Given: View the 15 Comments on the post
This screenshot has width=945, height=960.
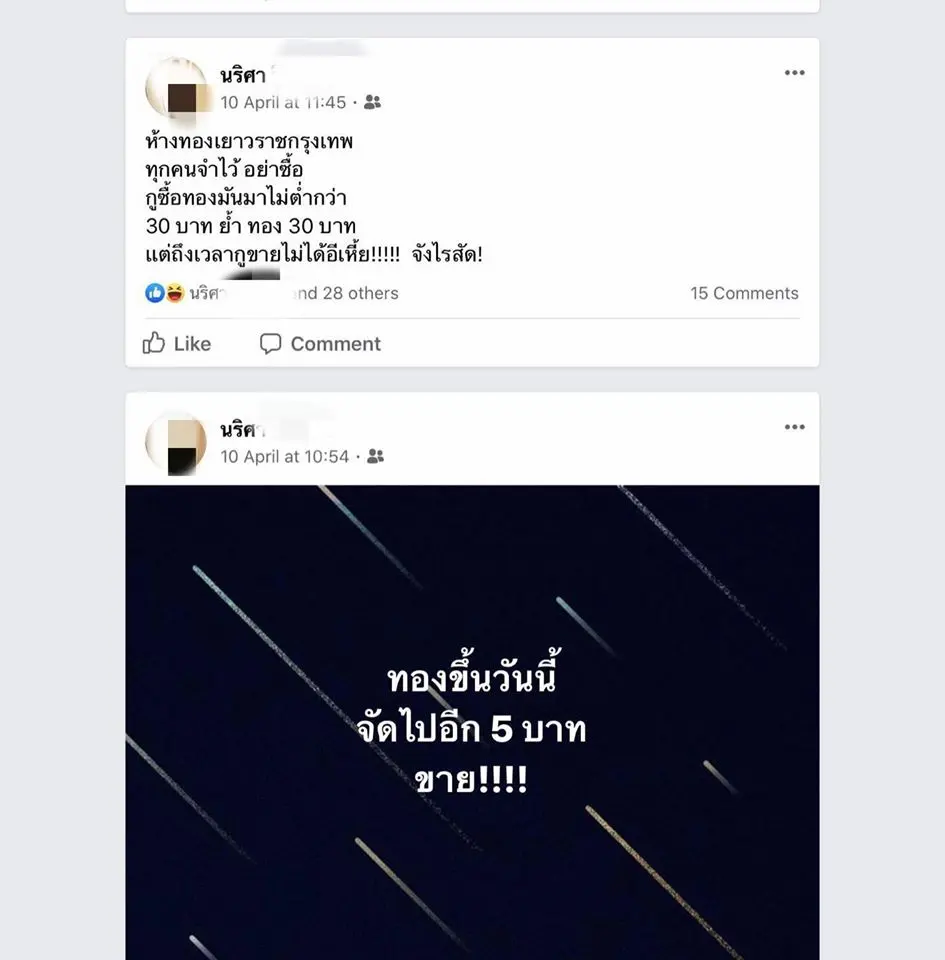Looking at the screenshot, I should click(x=744, y=293).
